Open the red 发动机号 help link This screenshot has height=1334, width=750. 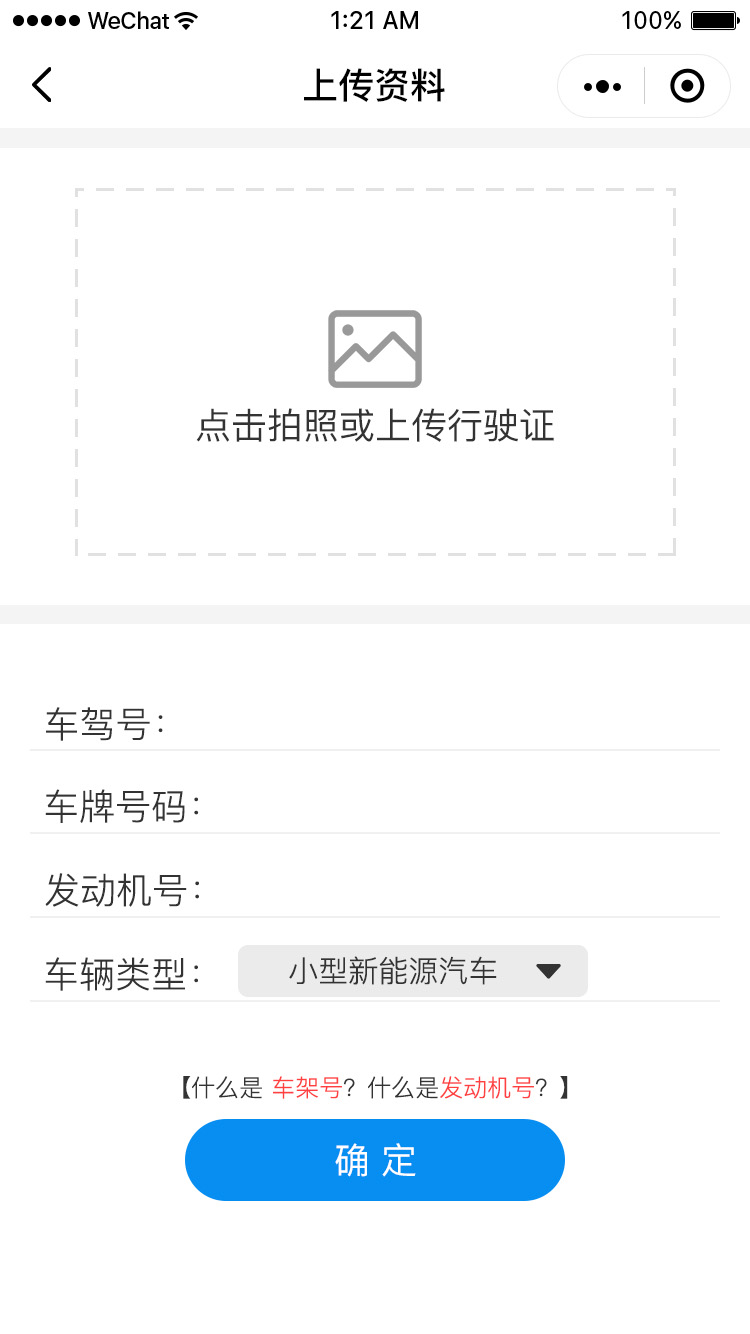[x=487, y=1088]
